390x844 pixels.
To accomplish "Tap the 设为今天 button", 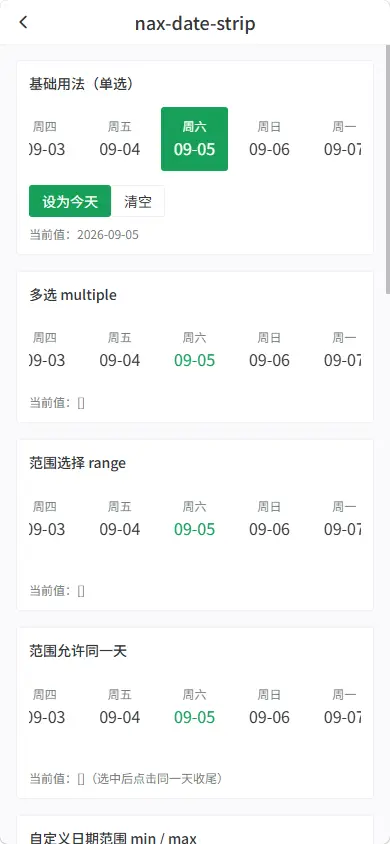I will click(70, 201).
